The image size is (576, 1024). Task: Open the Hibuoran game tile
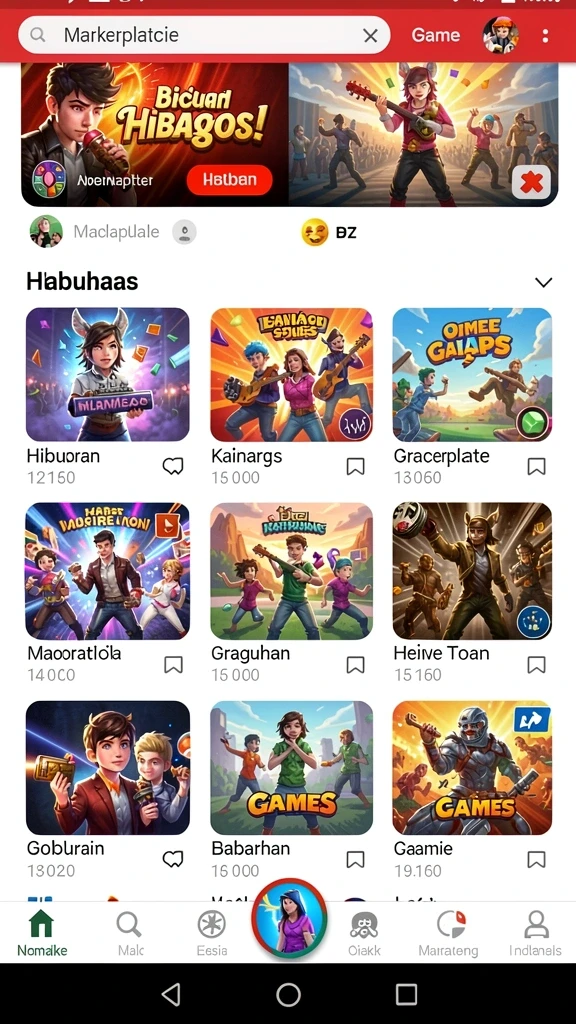click(108, 375)
